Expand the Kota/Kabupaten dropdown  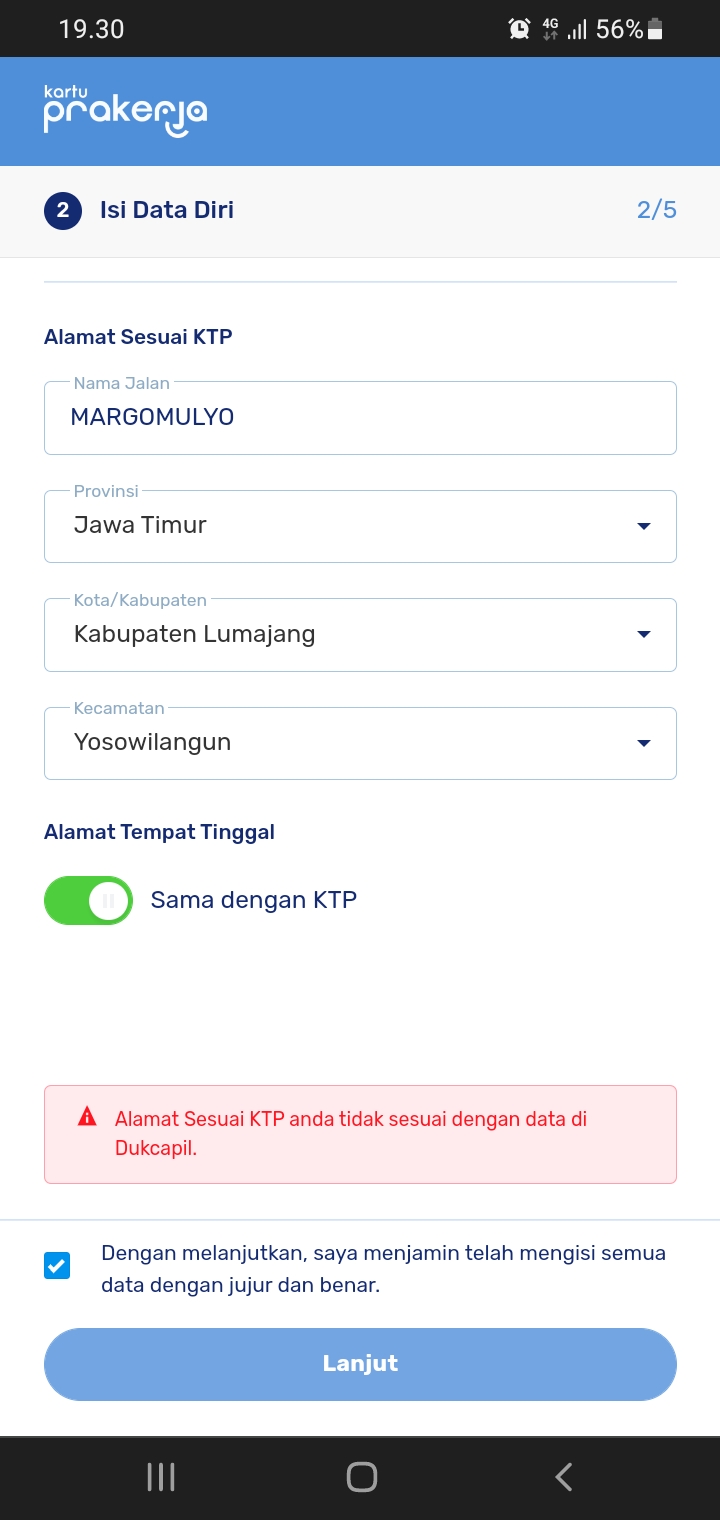pyautogui.click(x=360, y=635)
